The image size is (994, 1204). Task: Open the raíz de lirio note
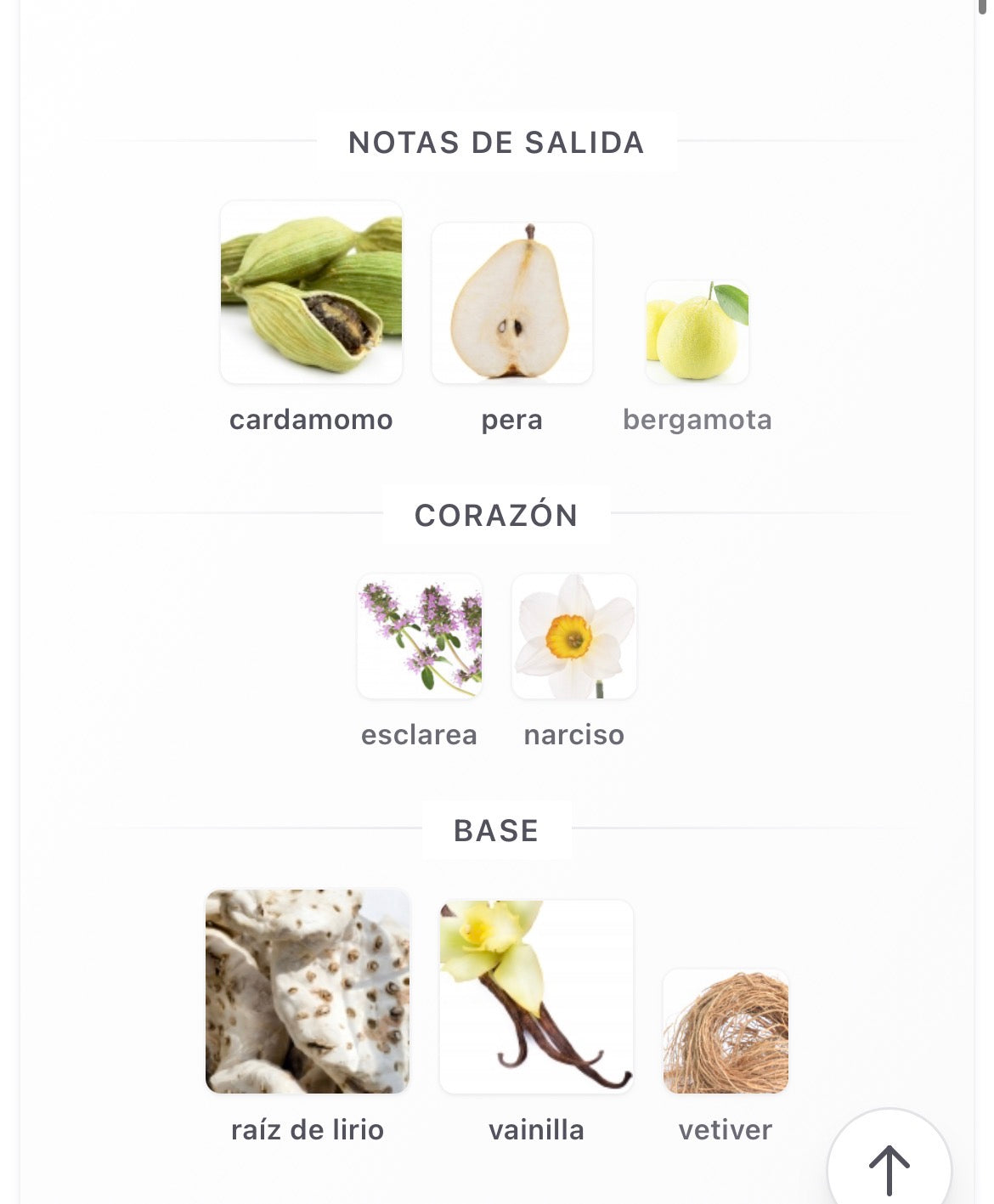click(x=308, y=992)
